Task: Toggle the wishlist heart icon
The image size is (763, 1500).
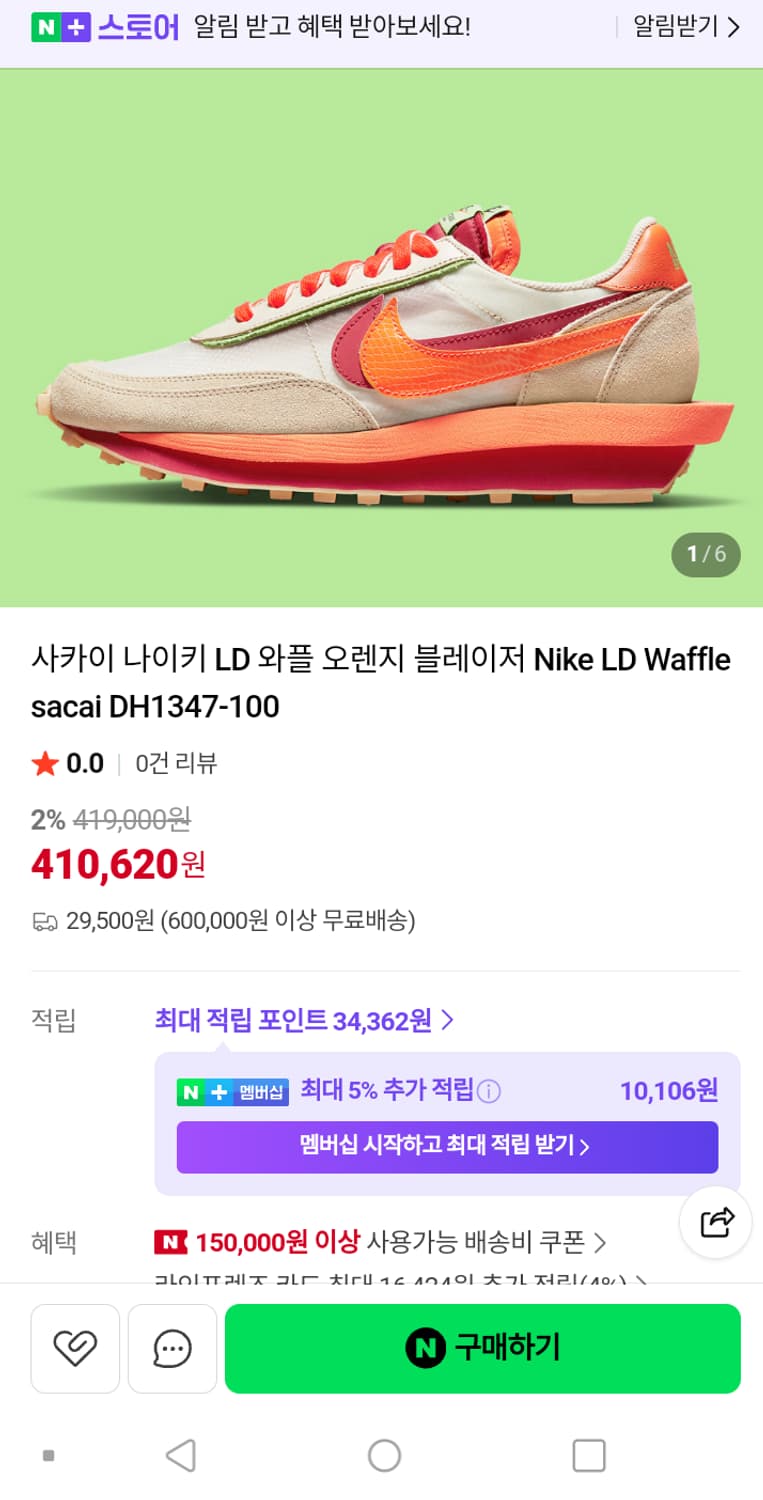Action: click(x=75, y=1348)
